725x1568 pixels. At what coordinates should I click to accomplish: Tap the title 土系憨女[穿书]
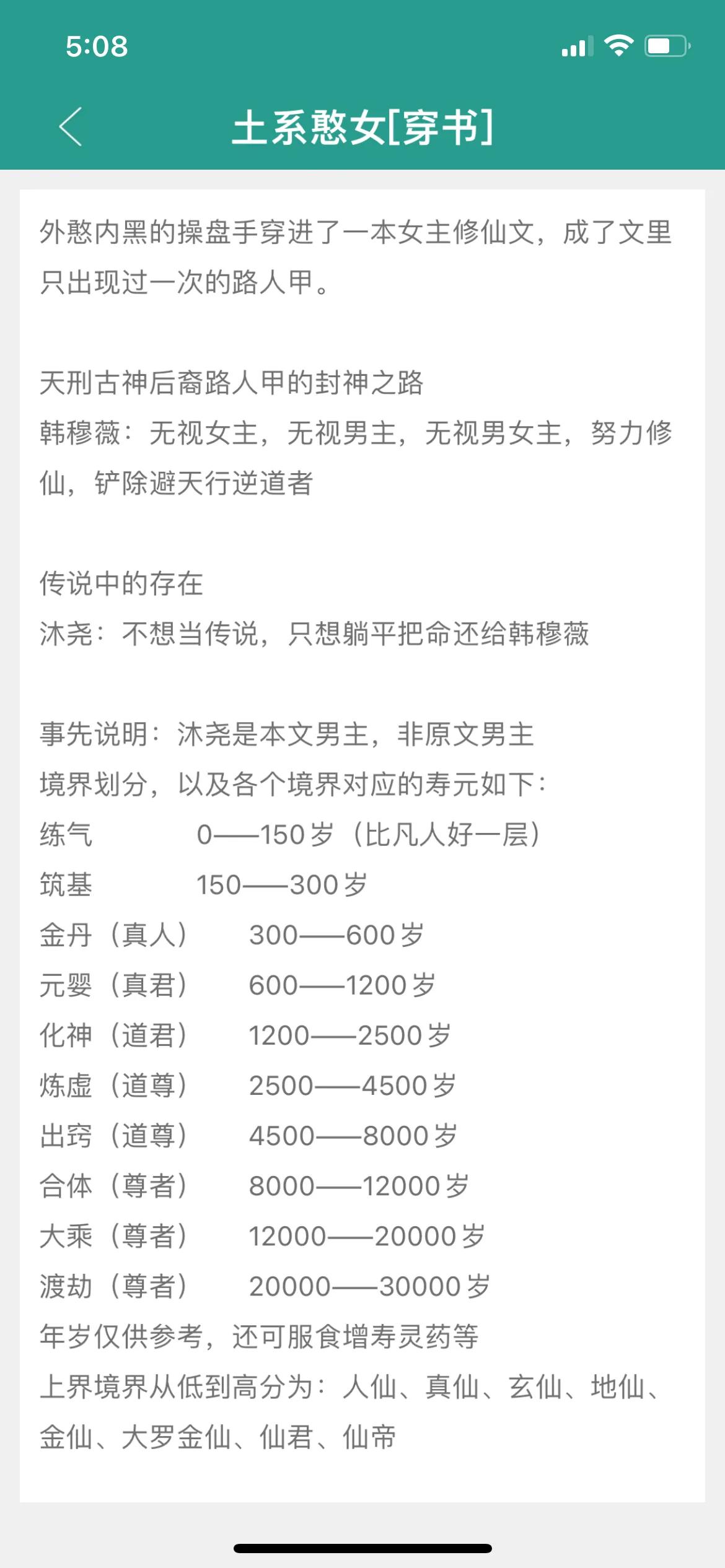(x=362, y=128)
